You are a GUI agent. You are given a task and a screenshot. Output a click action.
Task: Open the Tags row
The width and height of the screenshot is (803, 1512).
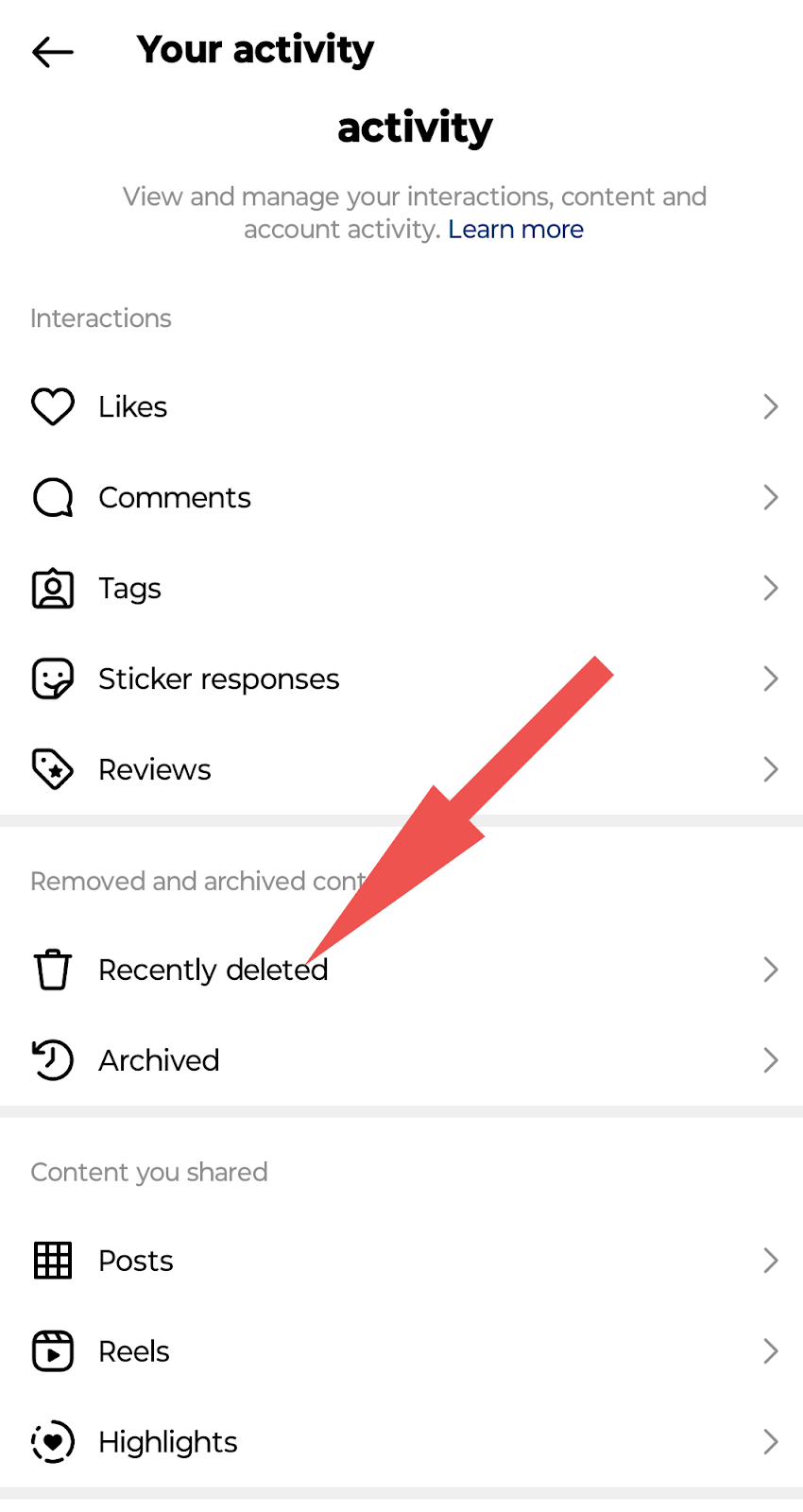[x=401, y=589]
